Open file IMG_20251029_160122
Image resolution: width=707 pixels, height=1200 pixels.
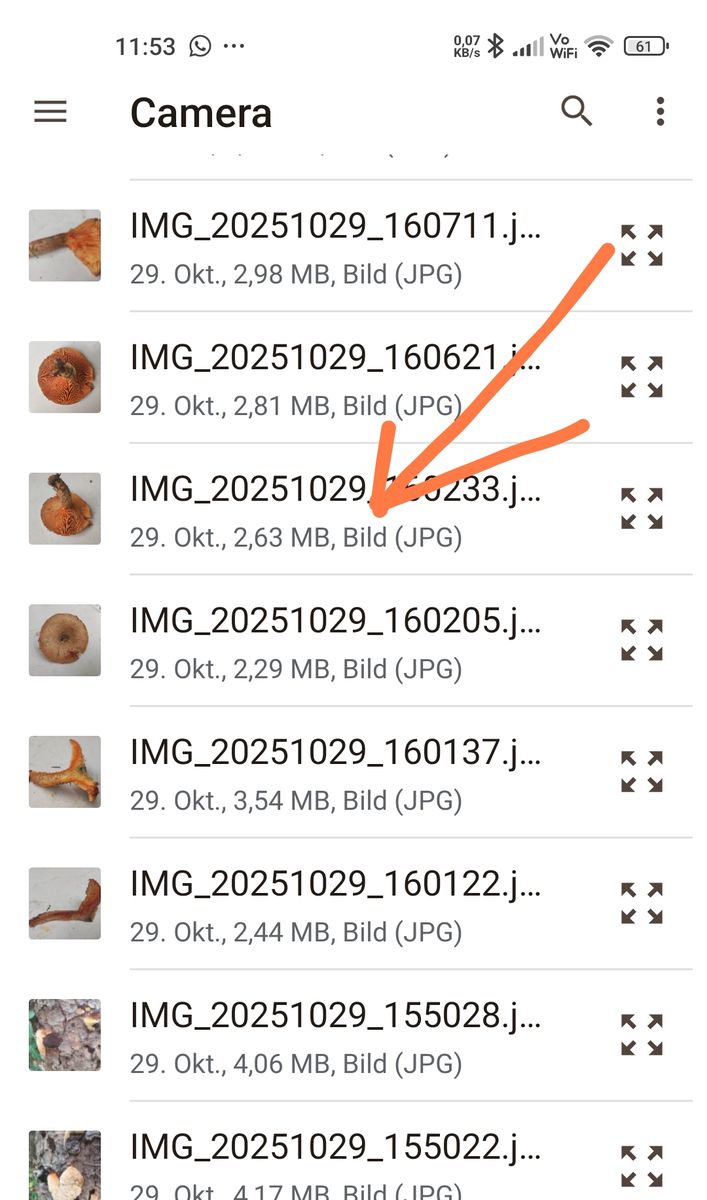click(x=335, y=904)
